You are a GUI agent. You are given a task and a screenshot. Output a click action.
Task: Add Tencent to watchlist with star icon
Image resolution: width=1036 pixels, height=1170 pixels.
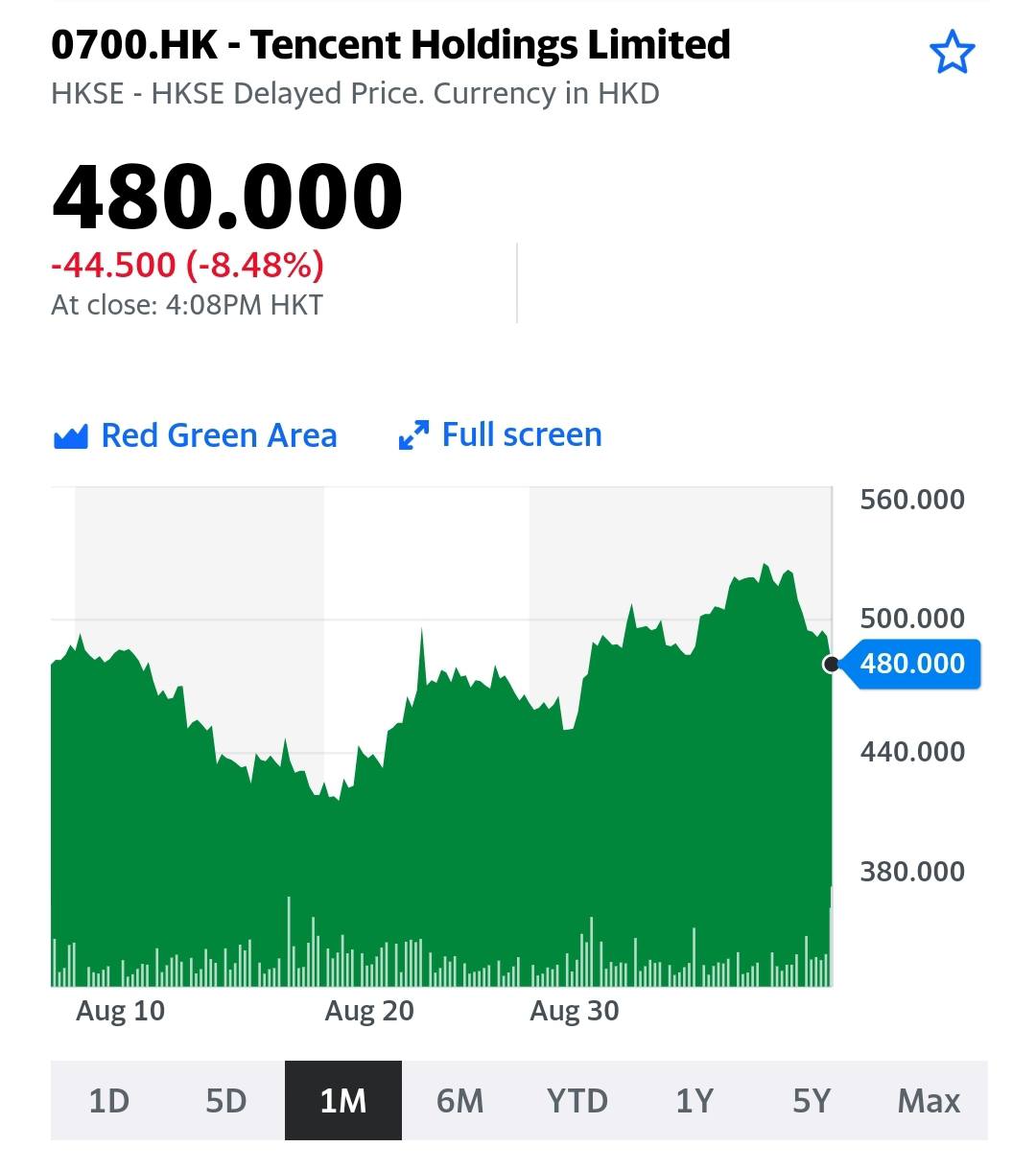(x=952, y=53)
